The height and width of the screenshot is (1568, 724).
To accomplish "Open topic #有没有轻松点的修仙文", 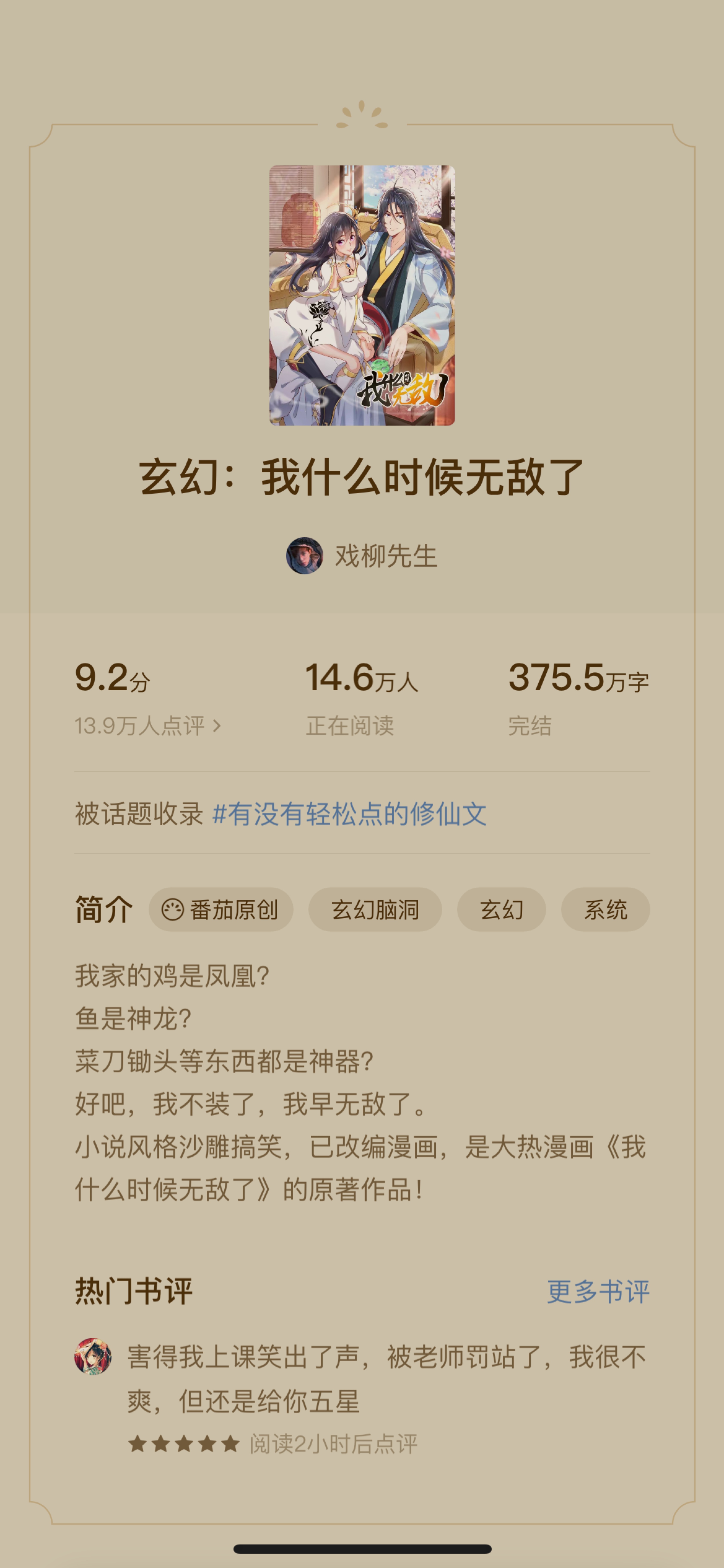I will click(349, 814).
